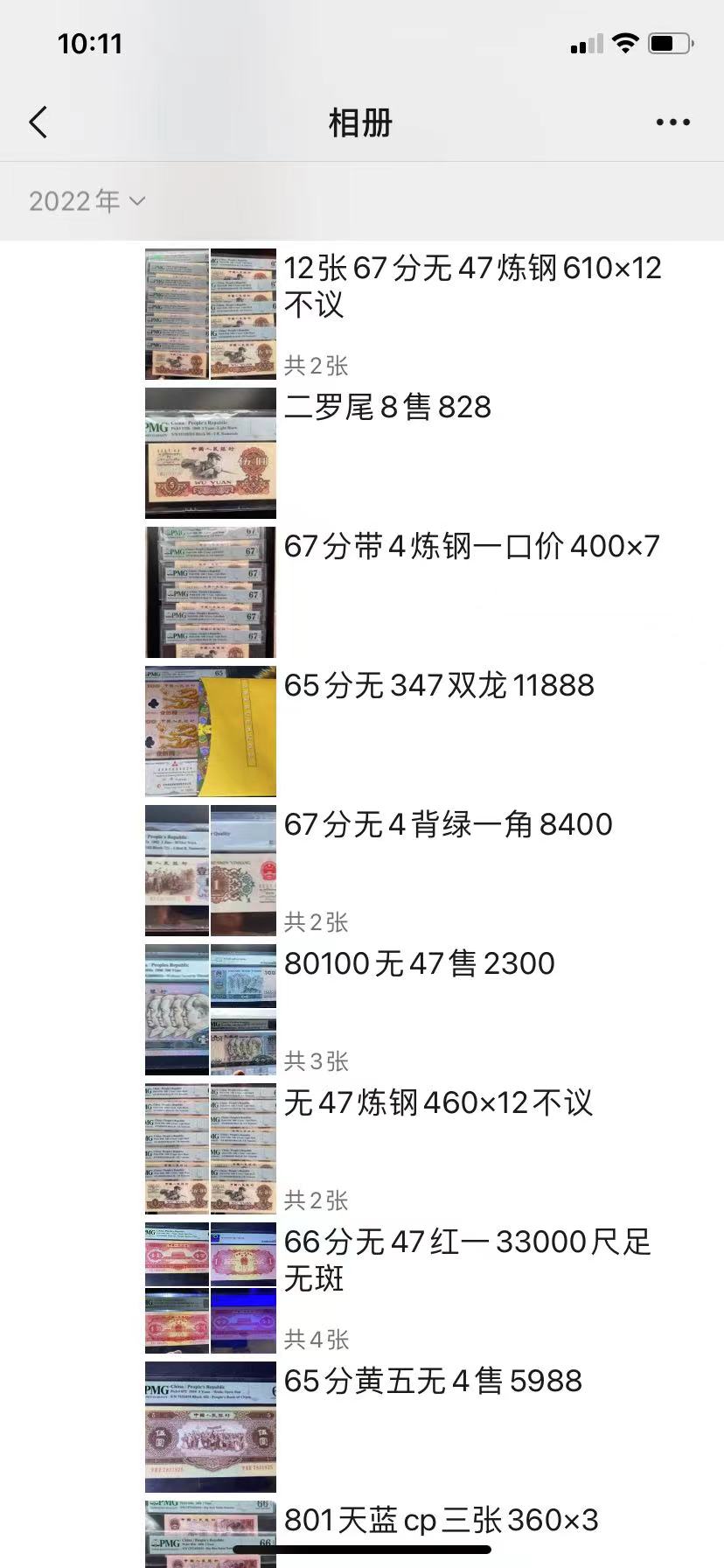Viewport: 724px width, 1568px height.
Task: Go back from the album page
Action: (x=38, y=122)
